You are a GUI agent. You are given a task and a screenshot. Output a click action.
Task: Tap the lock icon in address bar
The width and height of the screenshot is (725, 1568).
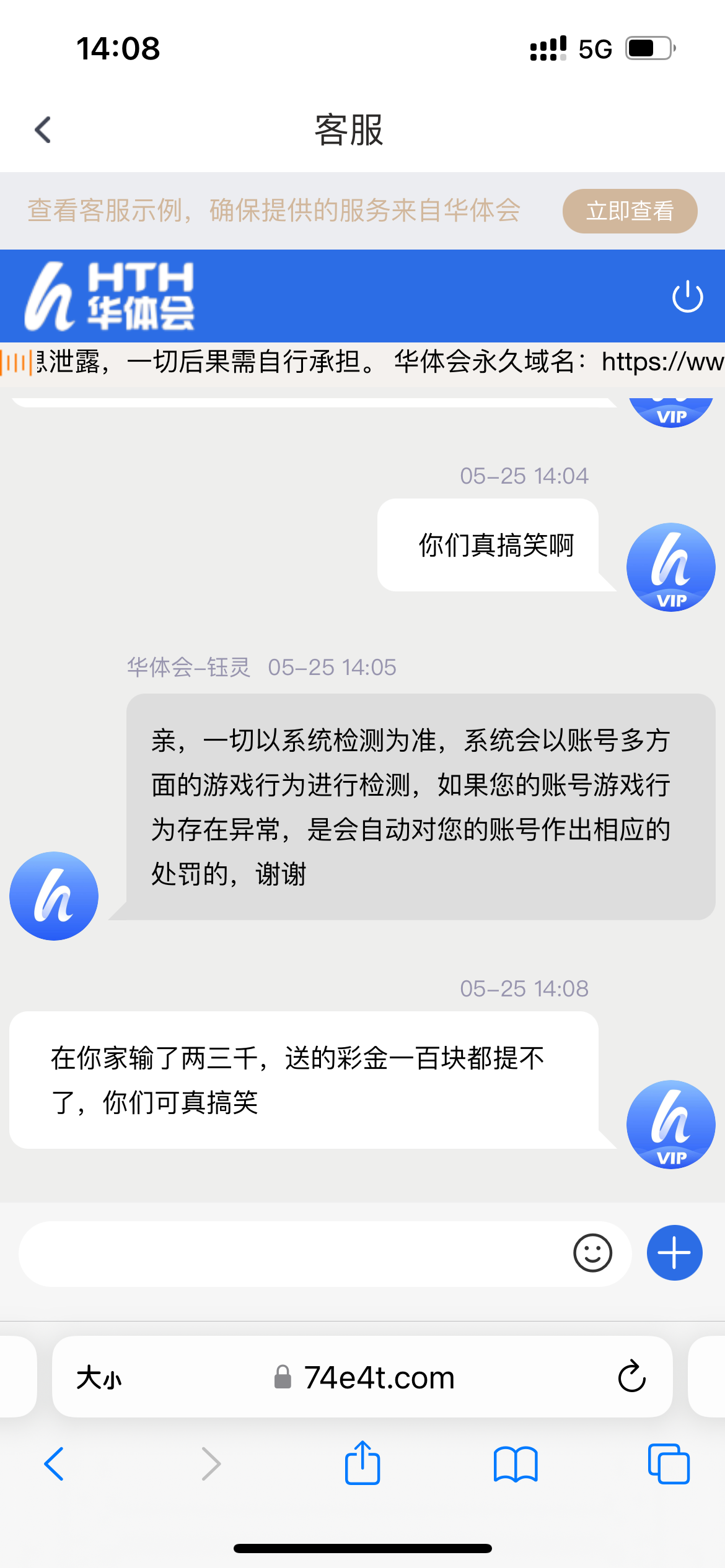pyautogui.click(x=282, y=1376)
